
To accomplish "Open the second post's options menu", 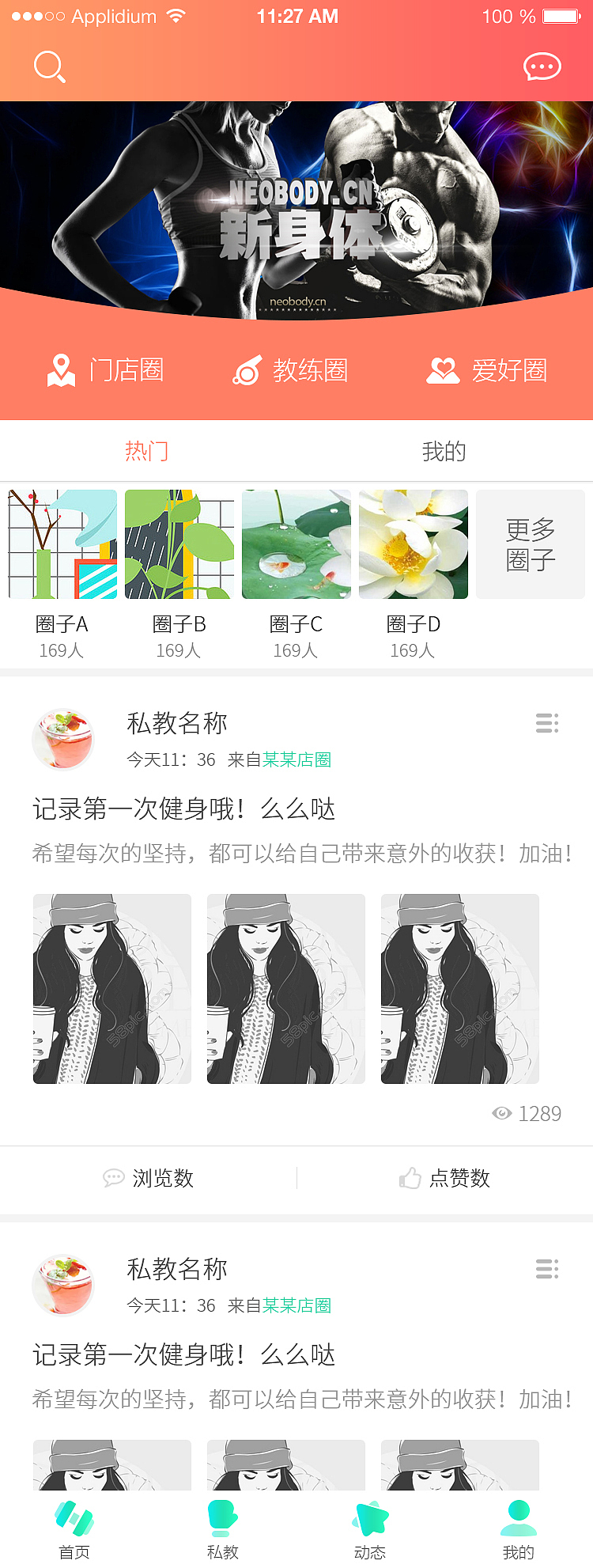I will tap(546, 1269).
